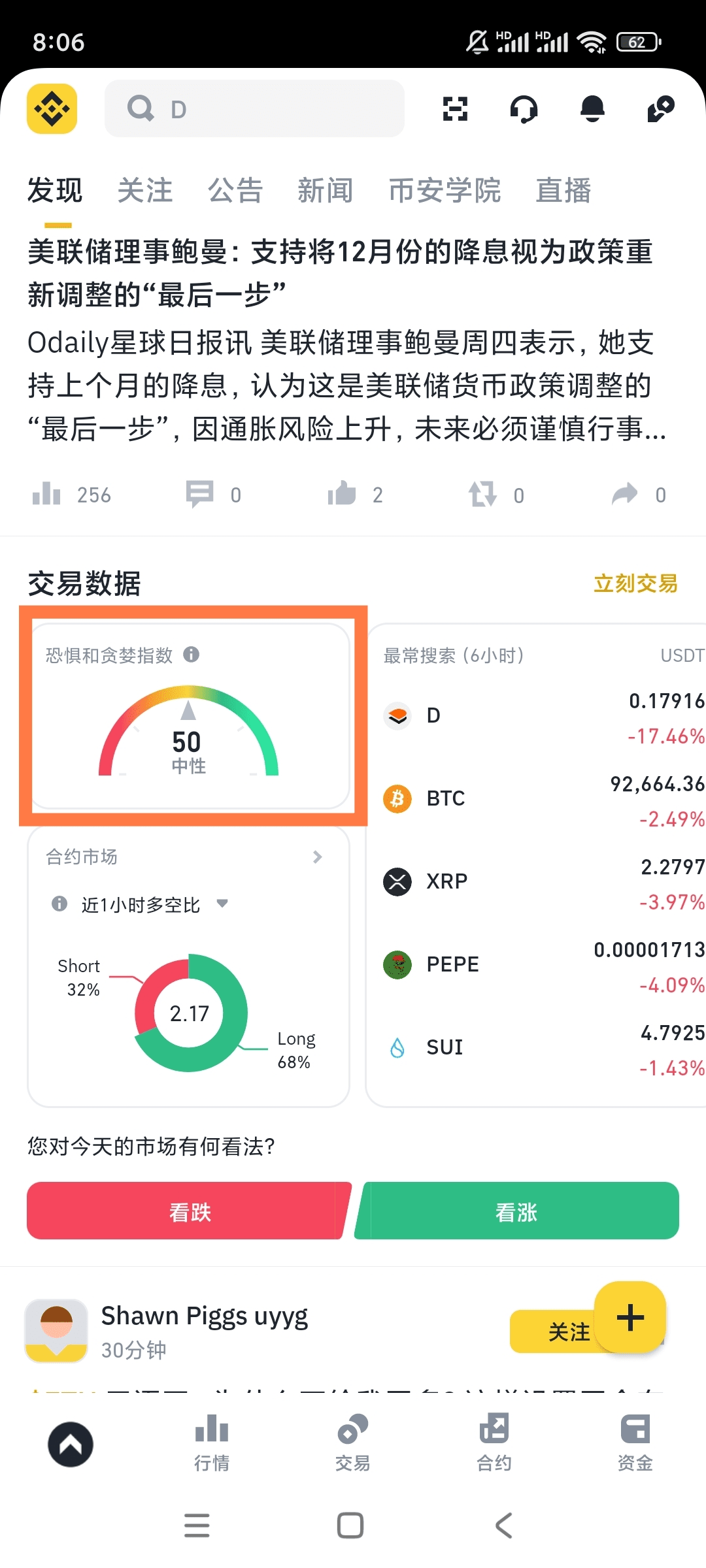Tap the yellow plus floating button
The width and height of the screenshot is (706, 1568).
630,1316
